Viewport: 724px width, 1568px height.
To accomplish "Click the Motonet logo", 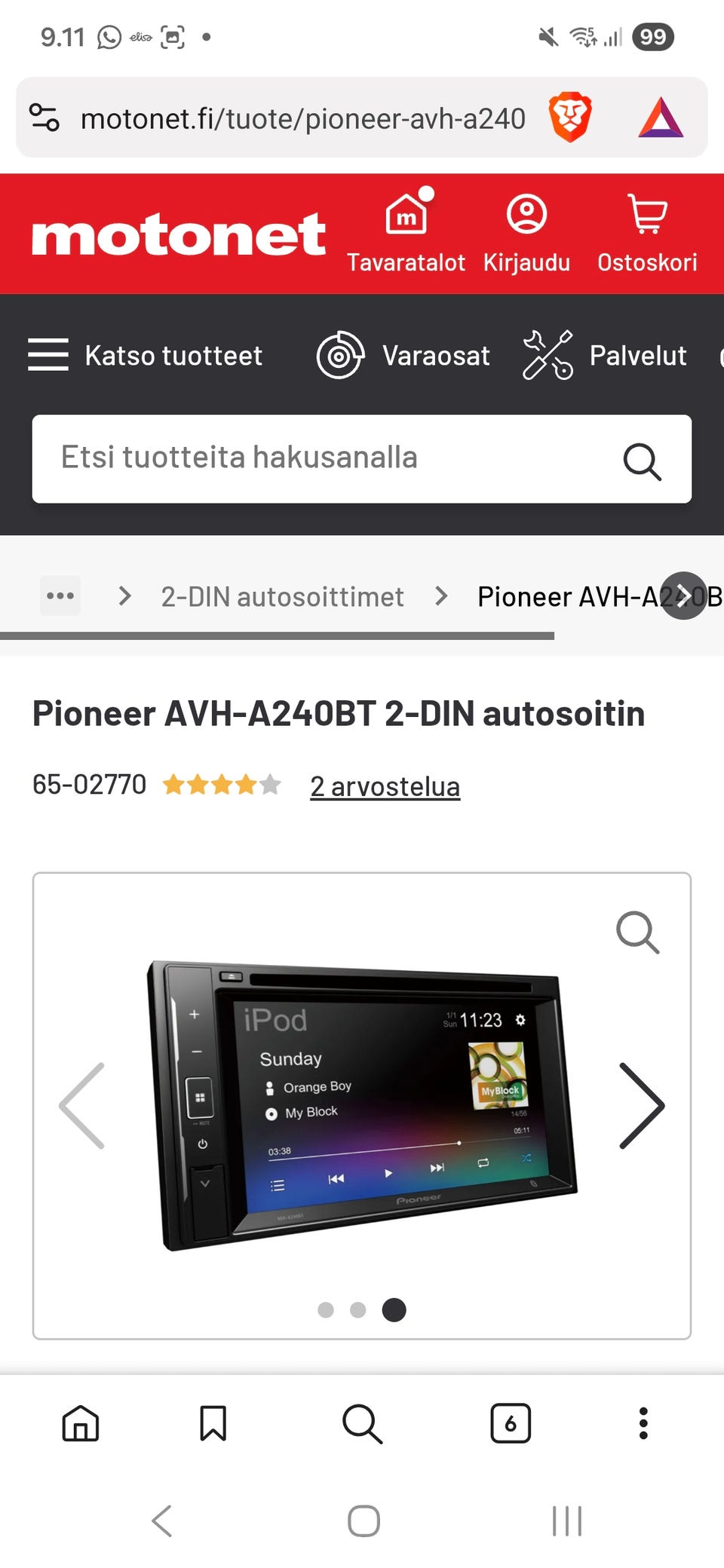I will click(x=179, y=234).
